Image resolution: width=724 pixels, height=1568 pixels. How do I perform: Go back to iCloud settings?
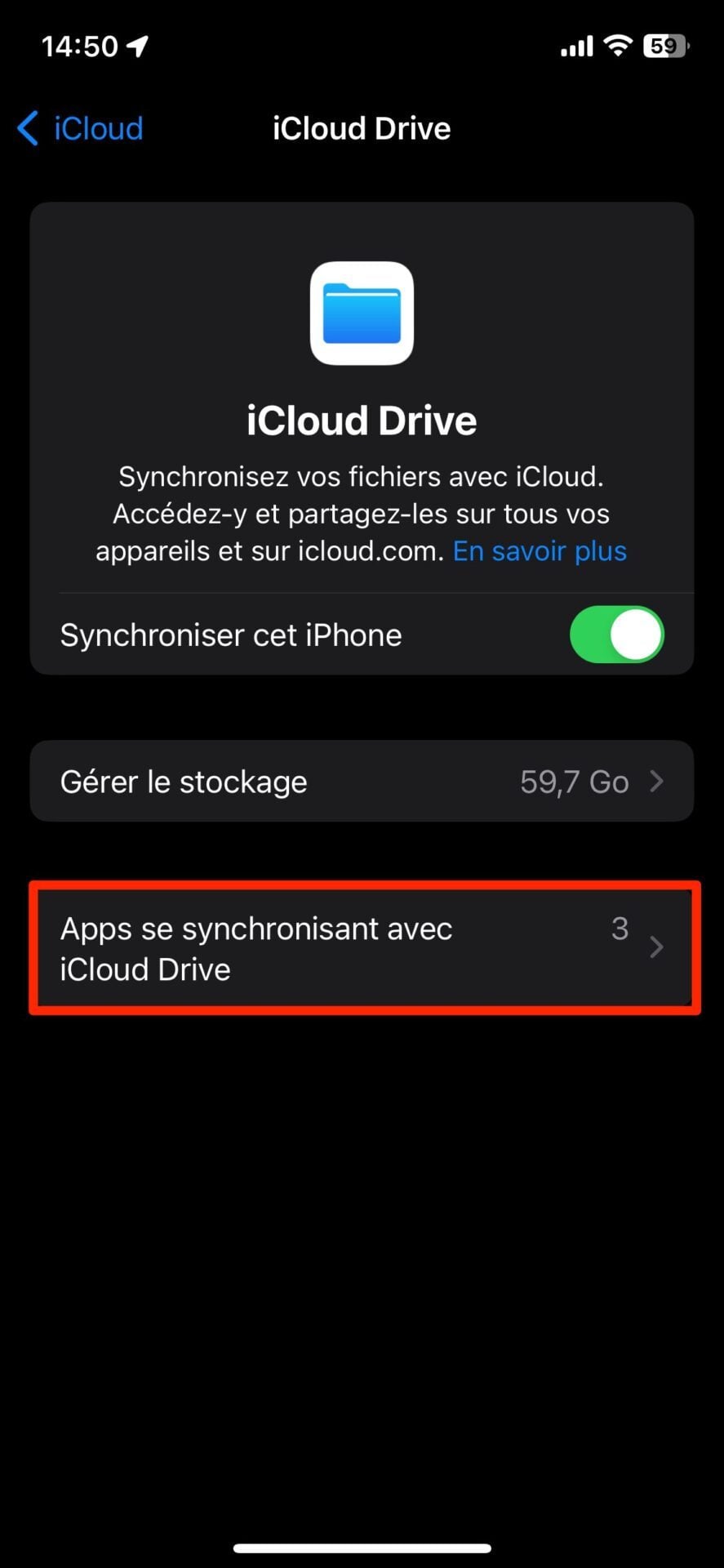(80, 128)
